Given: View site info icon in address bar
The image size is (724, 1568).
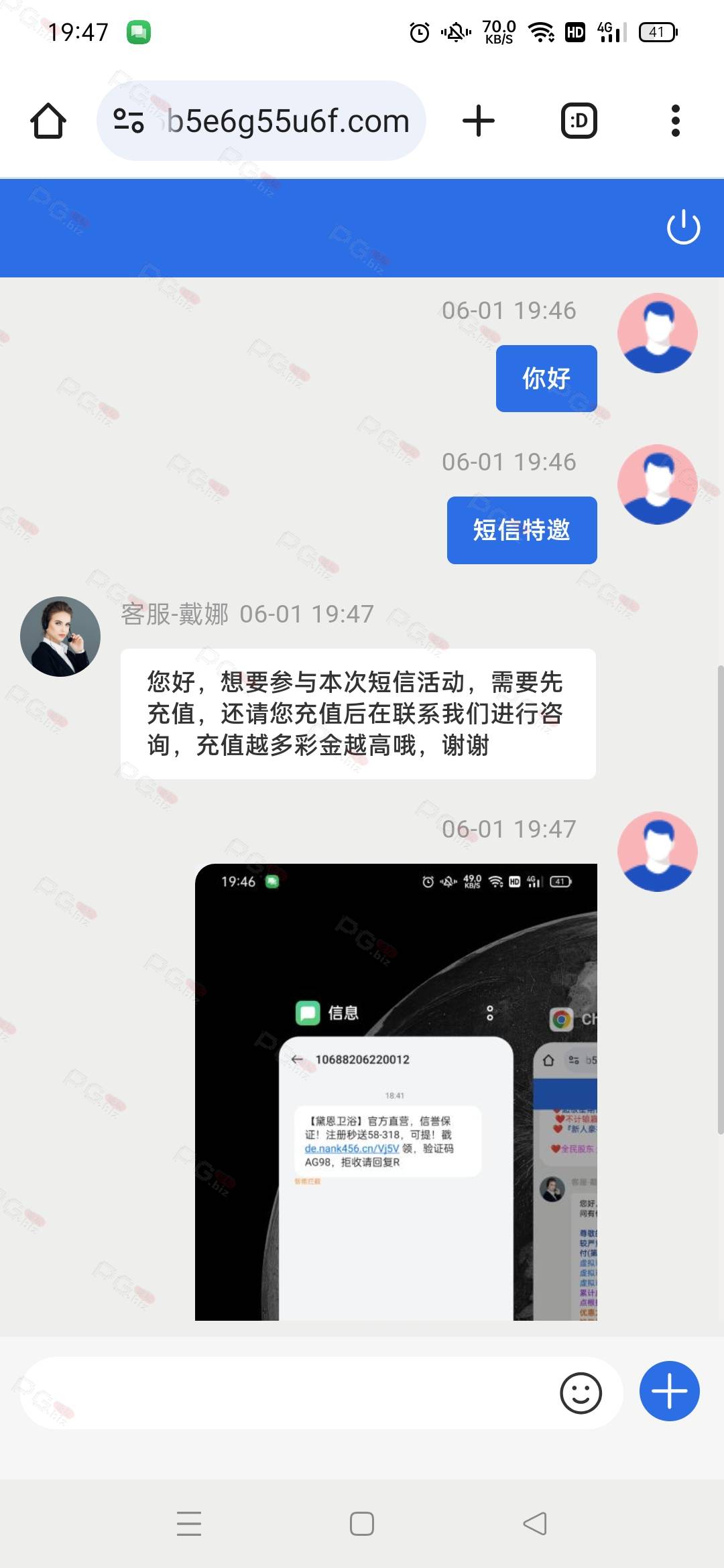Looking at the screenshot, I should [x=129, y=121].
